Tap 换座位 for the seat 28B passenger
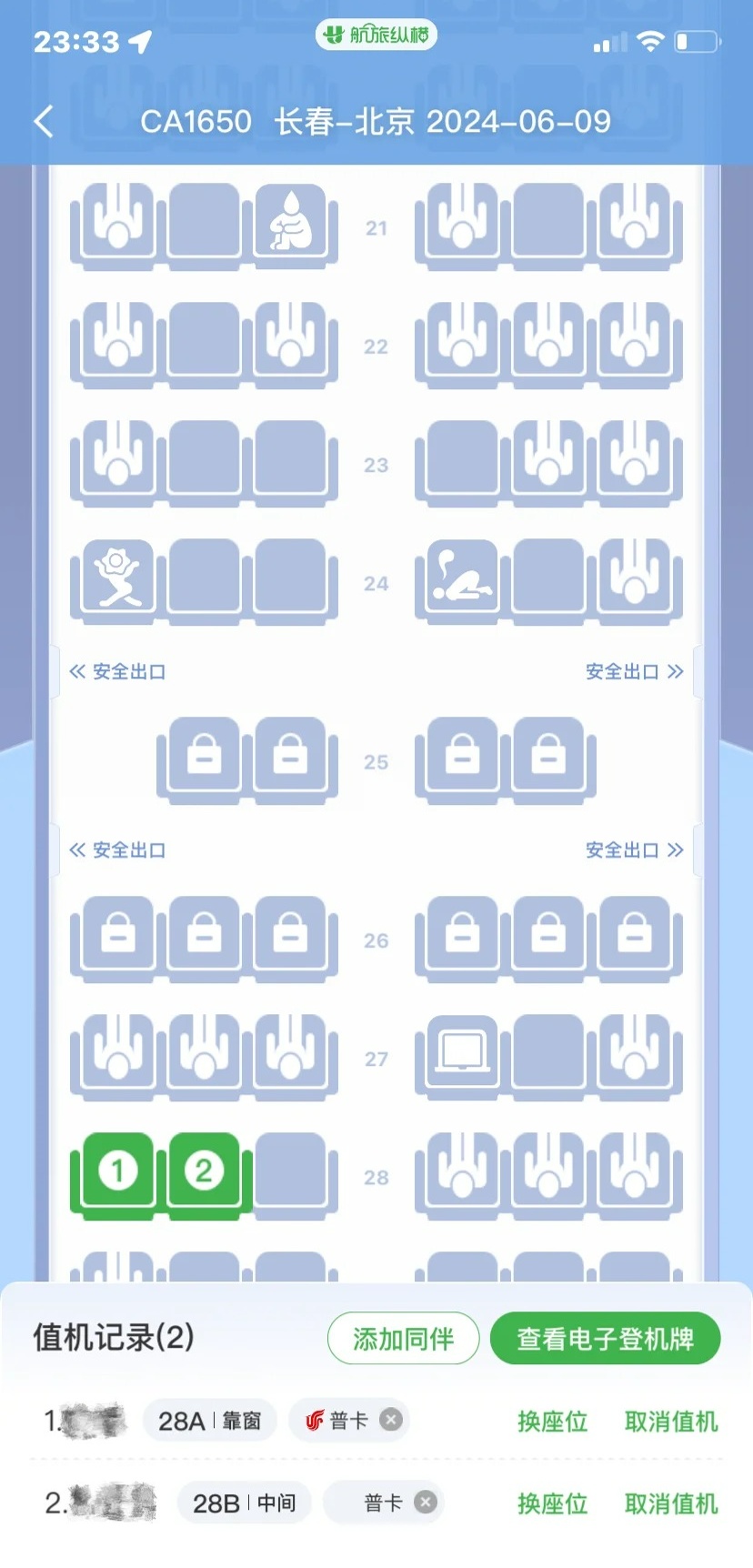753x1568 pixels. [552, 1503]
